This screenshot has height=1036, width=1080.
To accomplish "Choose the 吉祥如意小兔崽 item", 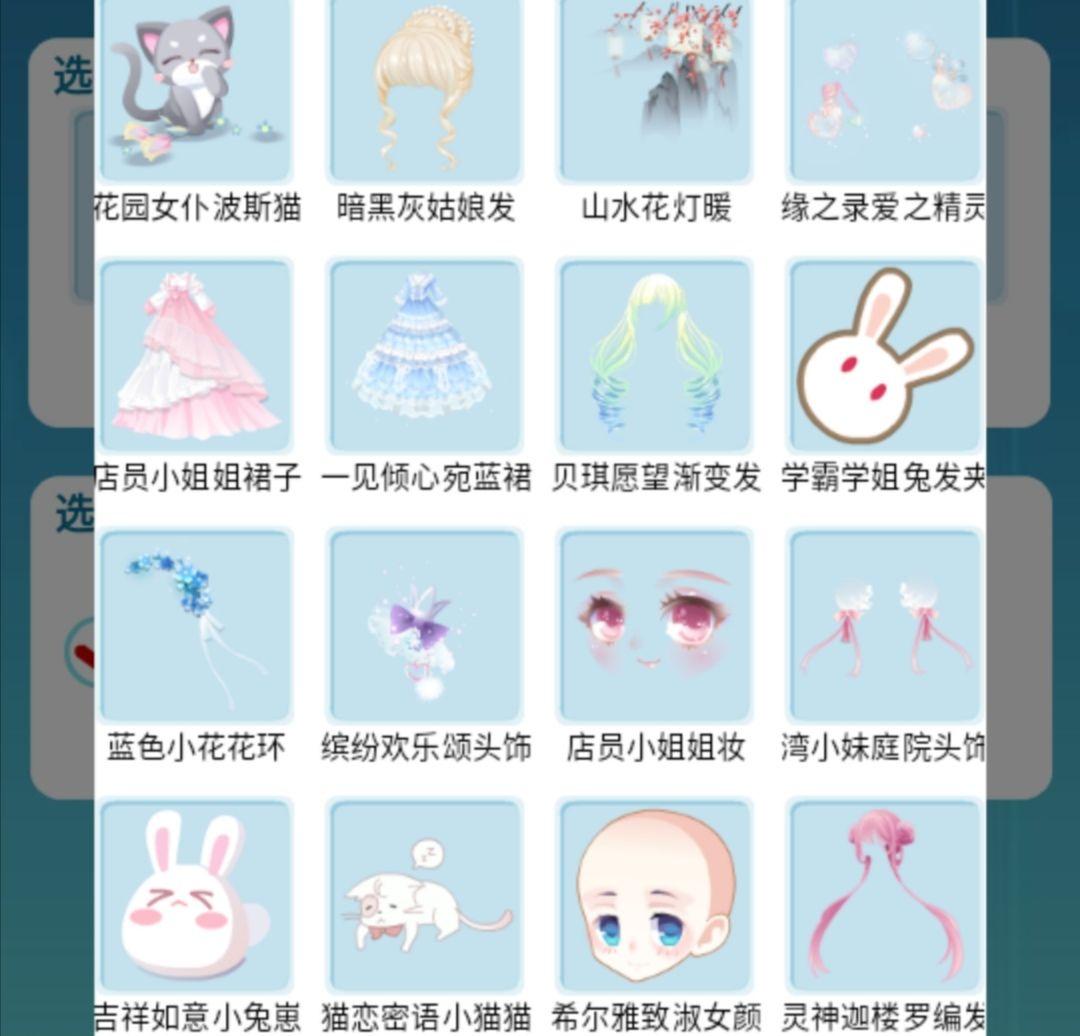I will click(x=196, y=896).
